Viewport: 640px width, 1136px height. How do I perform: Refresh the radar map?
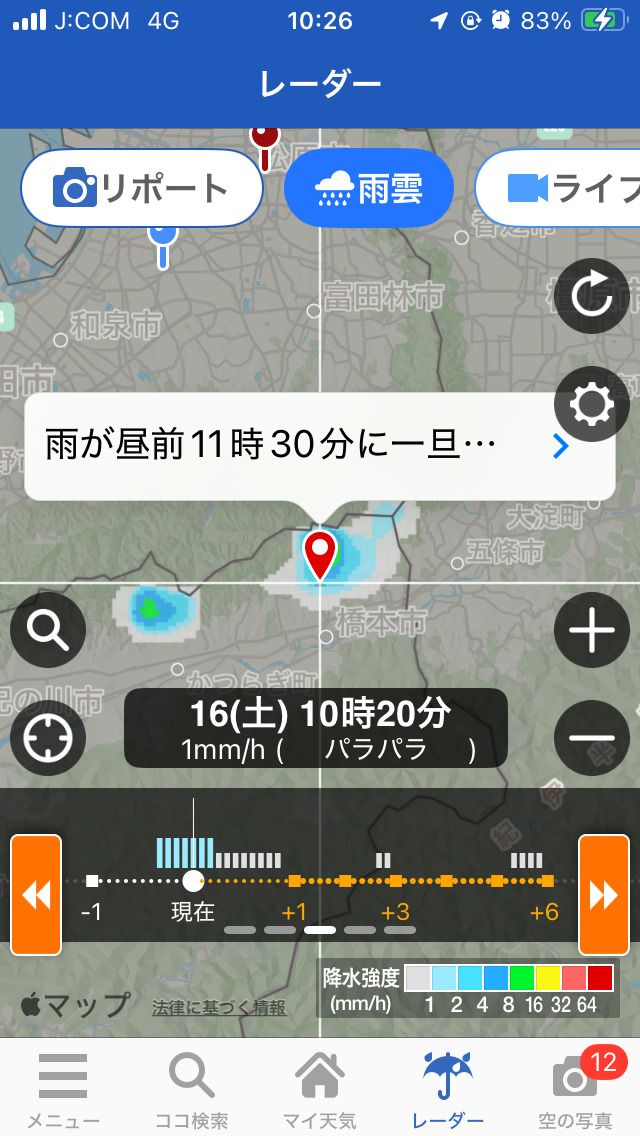(x=591, y=297)
